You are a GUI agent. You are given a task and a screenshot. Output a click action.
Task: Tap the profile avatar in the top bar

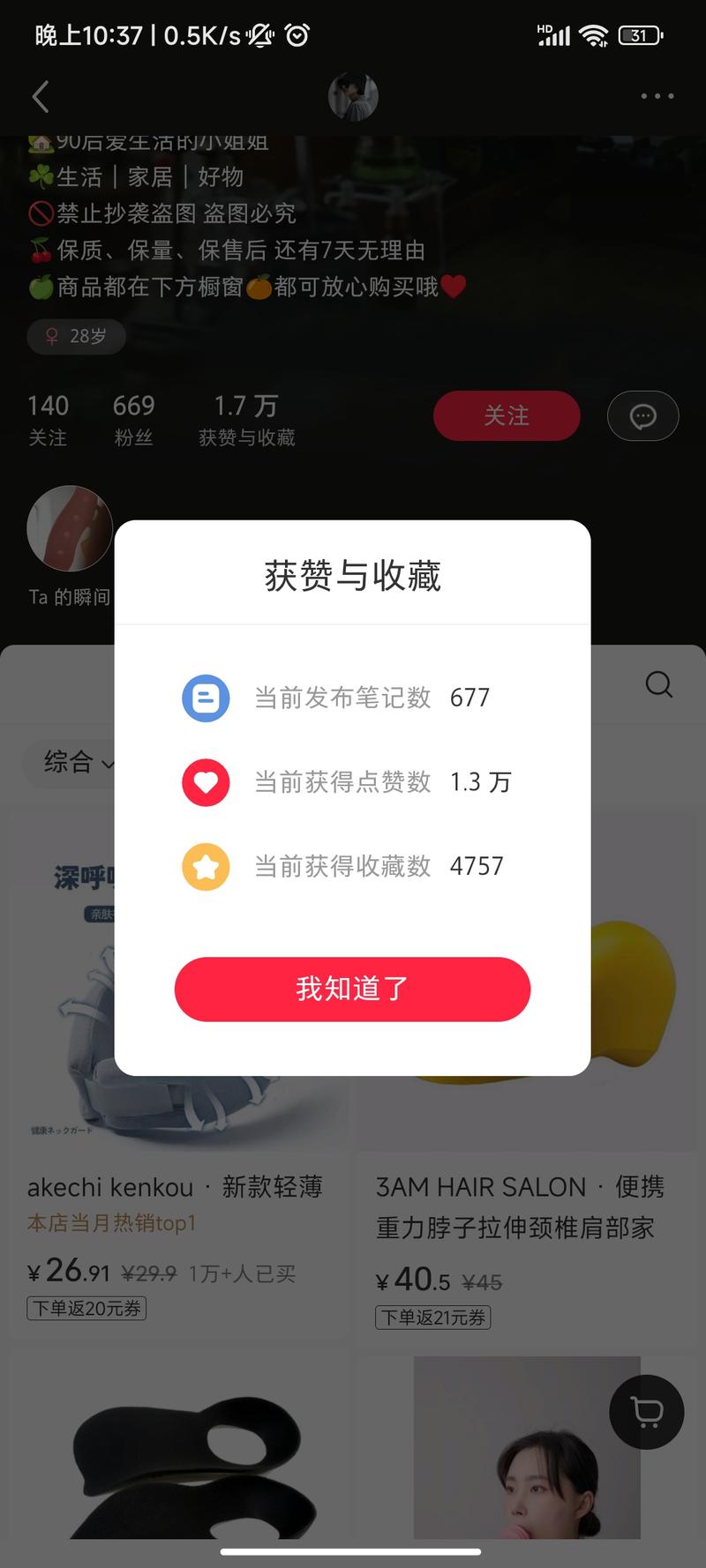coord(353,96)
